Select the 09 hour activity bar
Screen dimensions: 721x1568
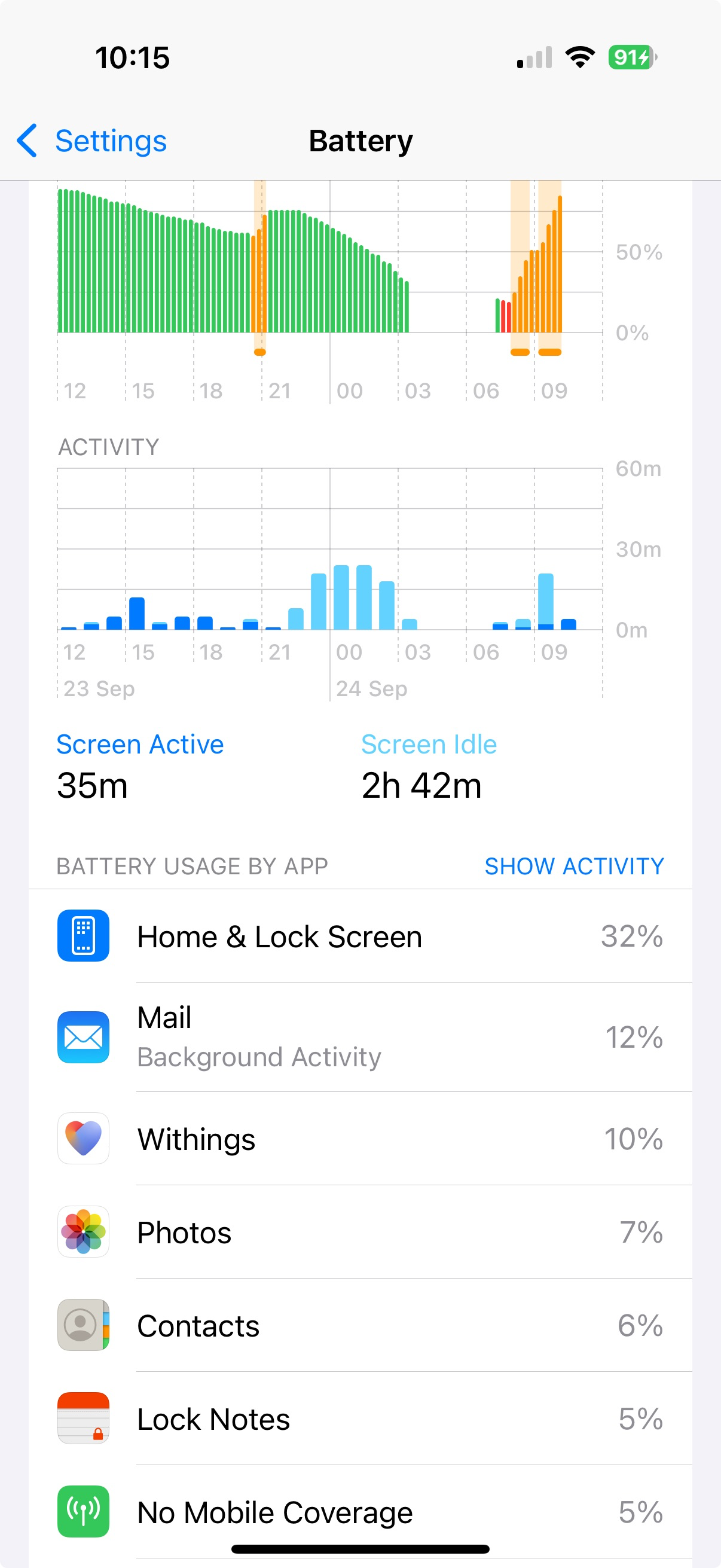[x=546, y=602]
